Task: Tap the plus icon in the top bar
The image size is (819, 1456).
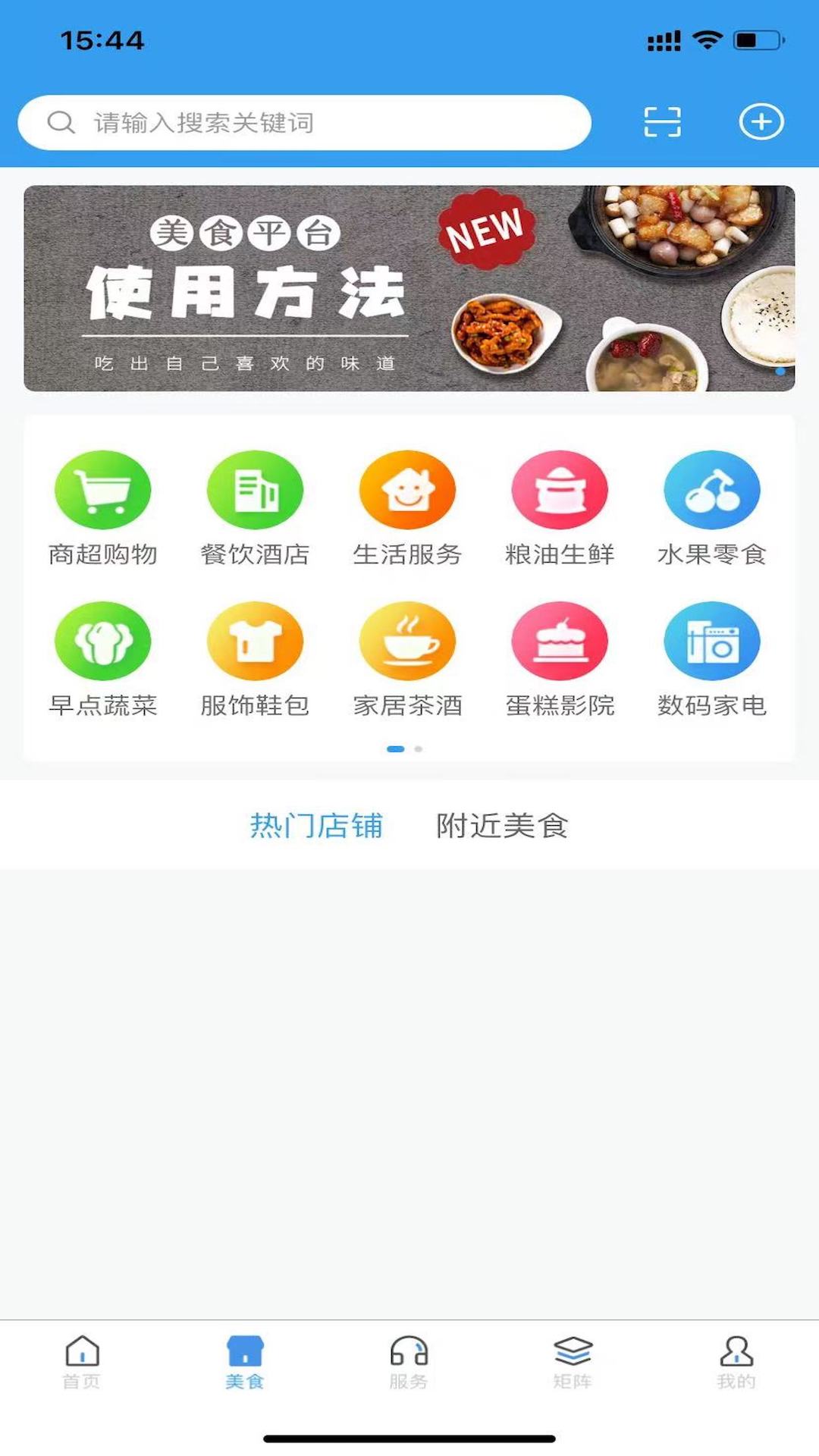Action: pyautogui.click(x=761, y=121)
